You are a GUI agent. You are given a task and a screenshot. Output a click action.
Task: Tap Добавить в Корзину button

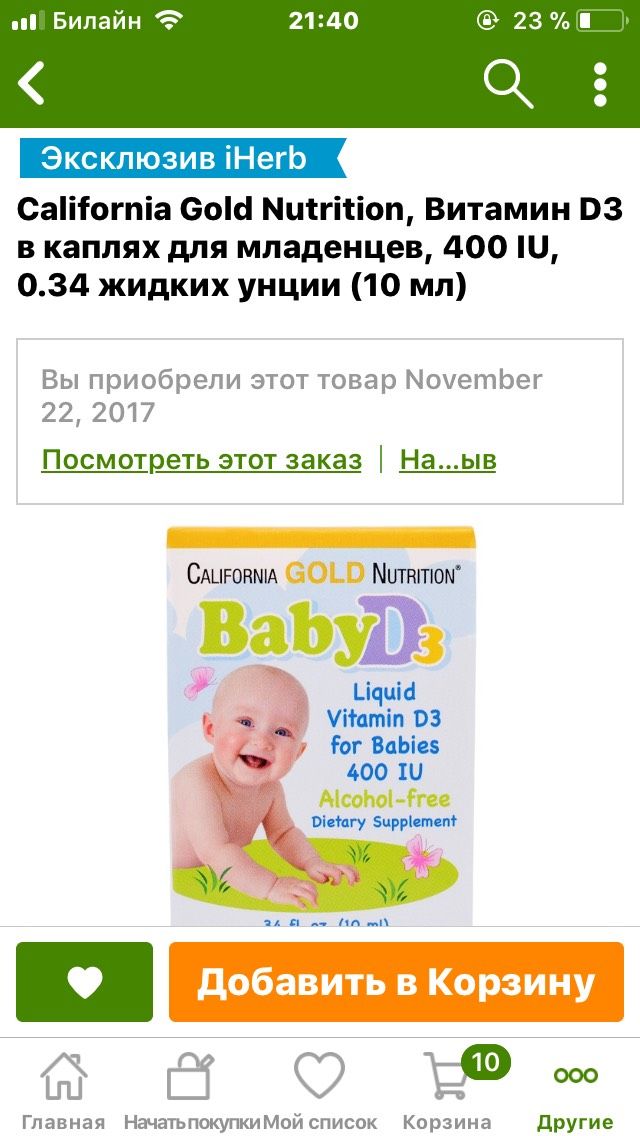click(x=396, y=982)
